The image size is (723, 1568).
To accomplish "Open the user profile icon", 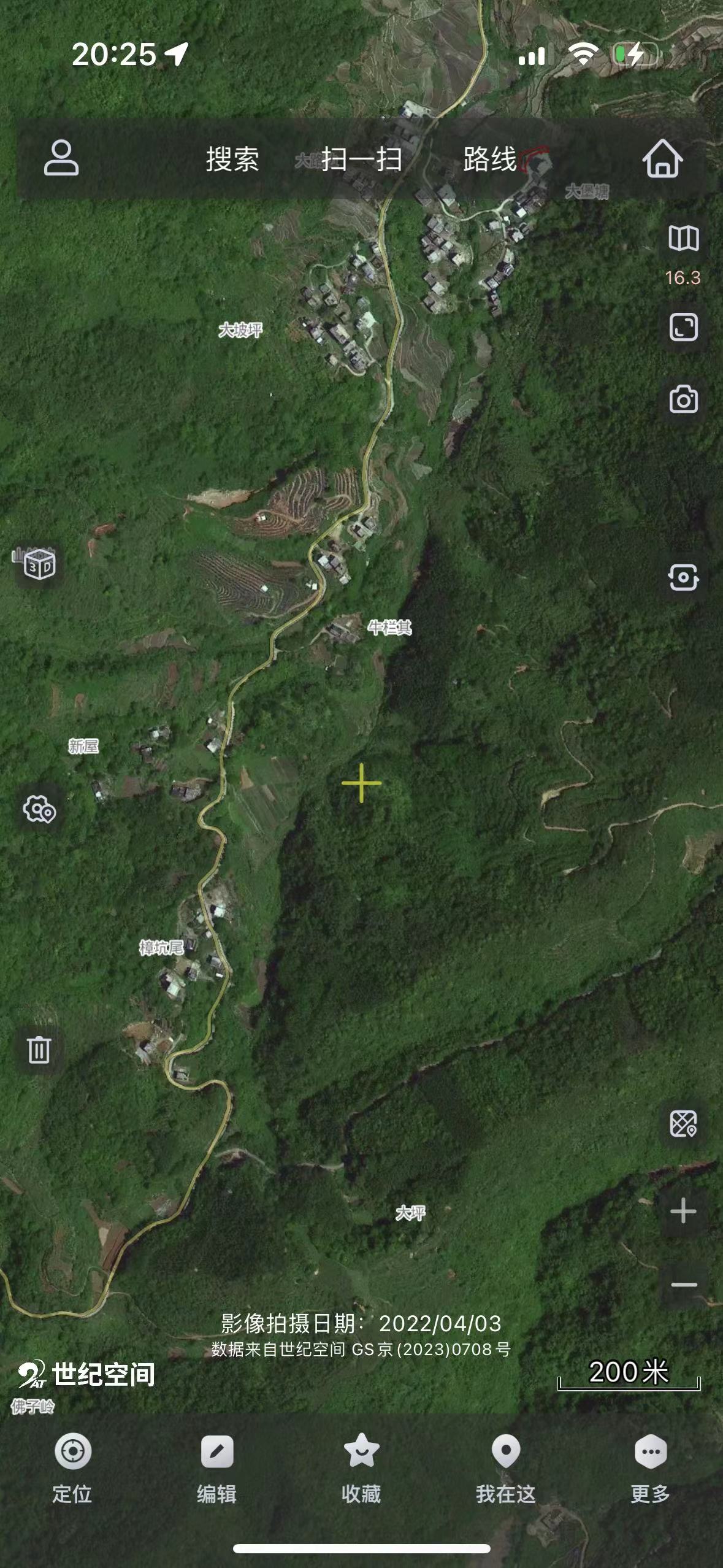I will pos(61,158).
